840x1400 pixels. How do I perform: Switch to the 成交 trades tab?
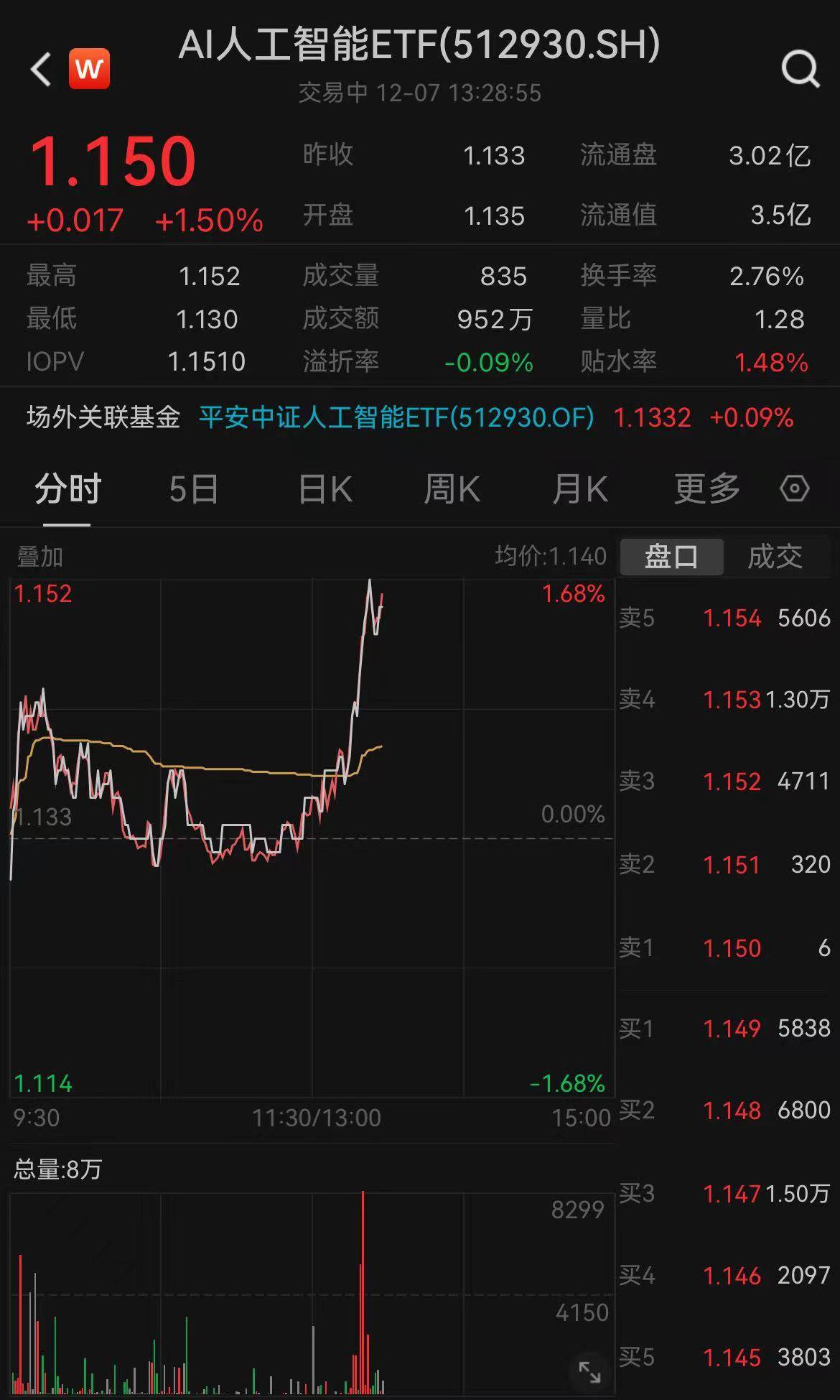click(x=775, y=557)
